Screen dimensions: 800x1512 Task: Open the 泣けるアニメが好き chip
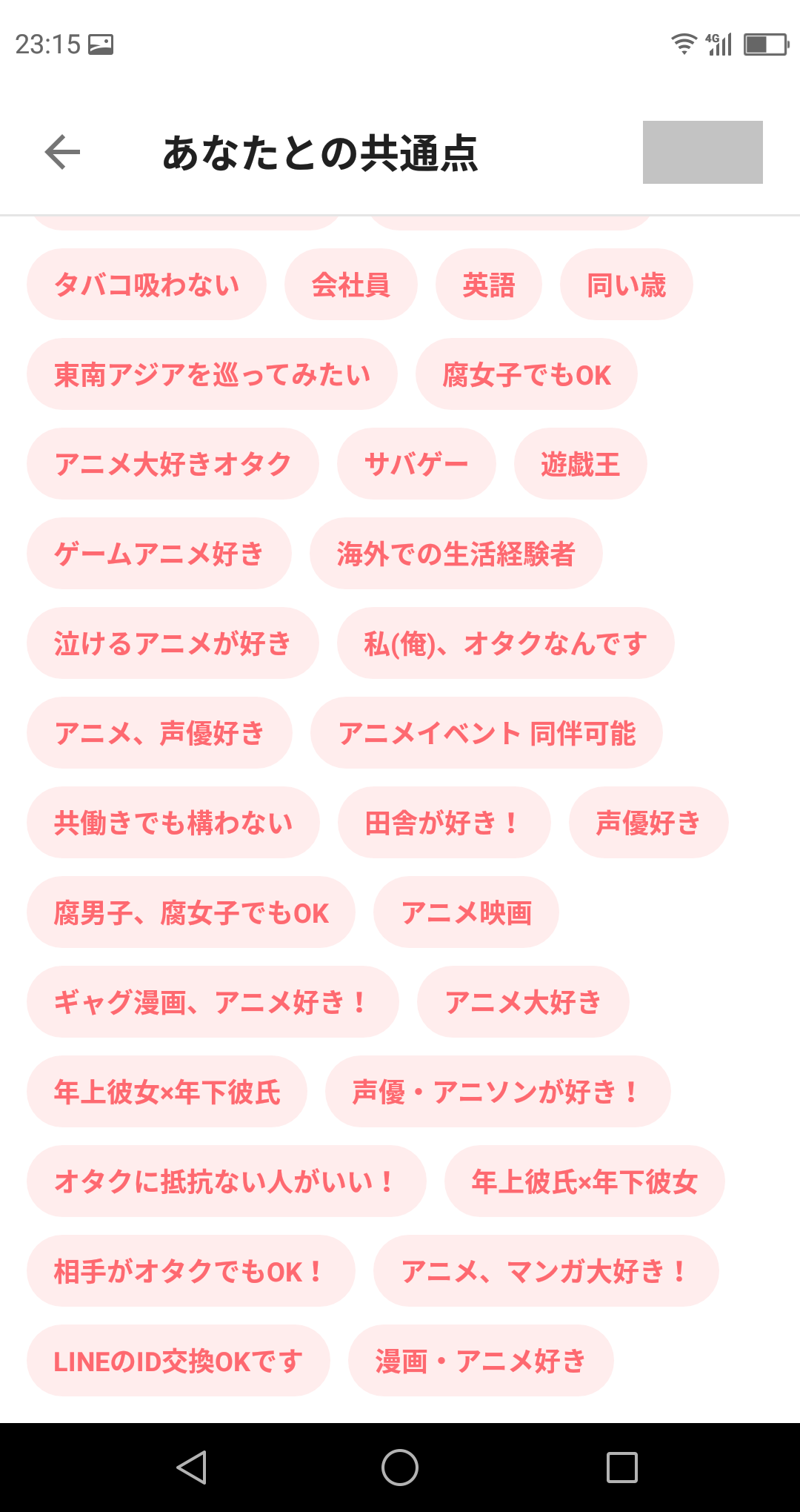tap(173, 643)
